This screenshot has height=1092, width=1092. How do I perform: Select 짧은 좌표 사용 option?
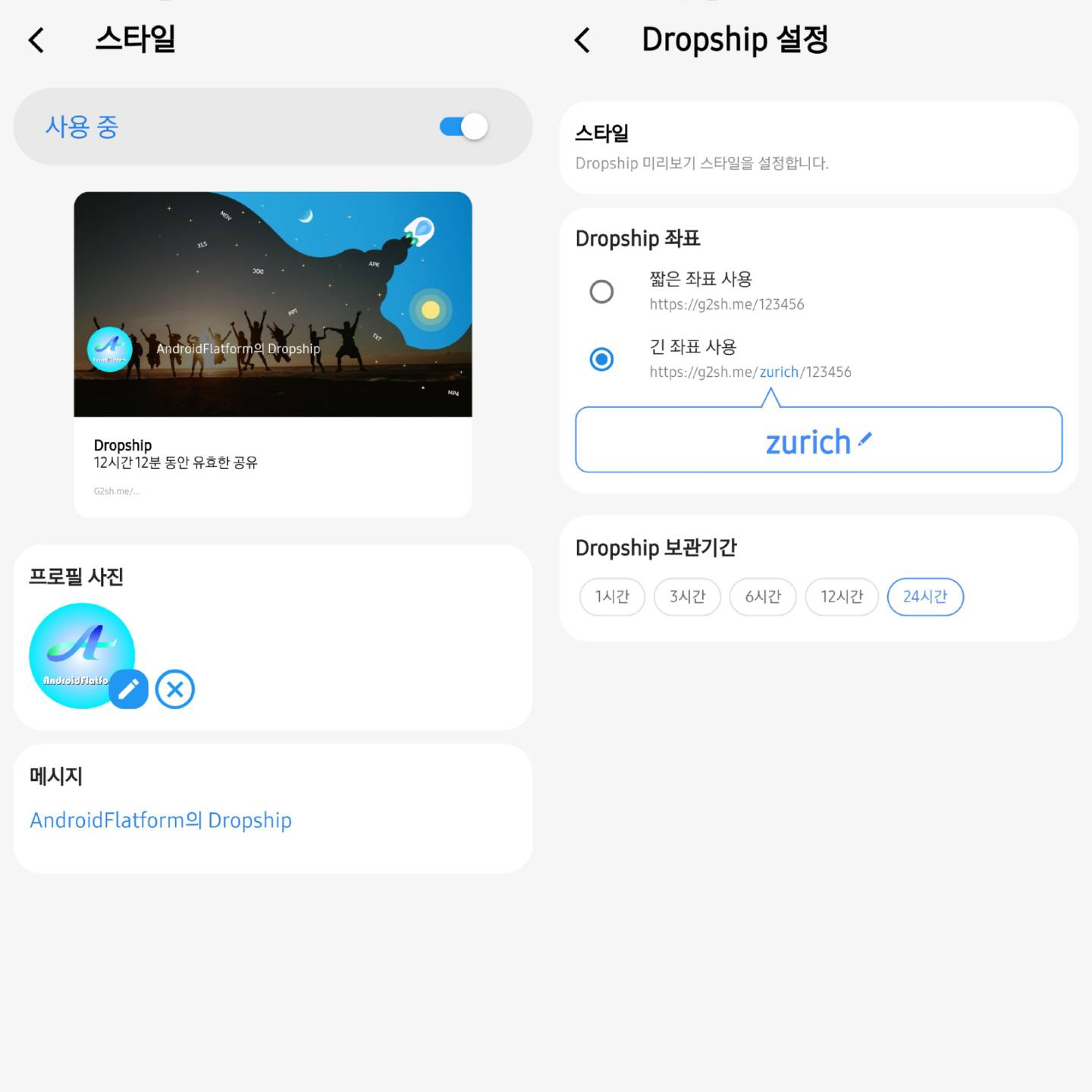[x=601, y=291]
